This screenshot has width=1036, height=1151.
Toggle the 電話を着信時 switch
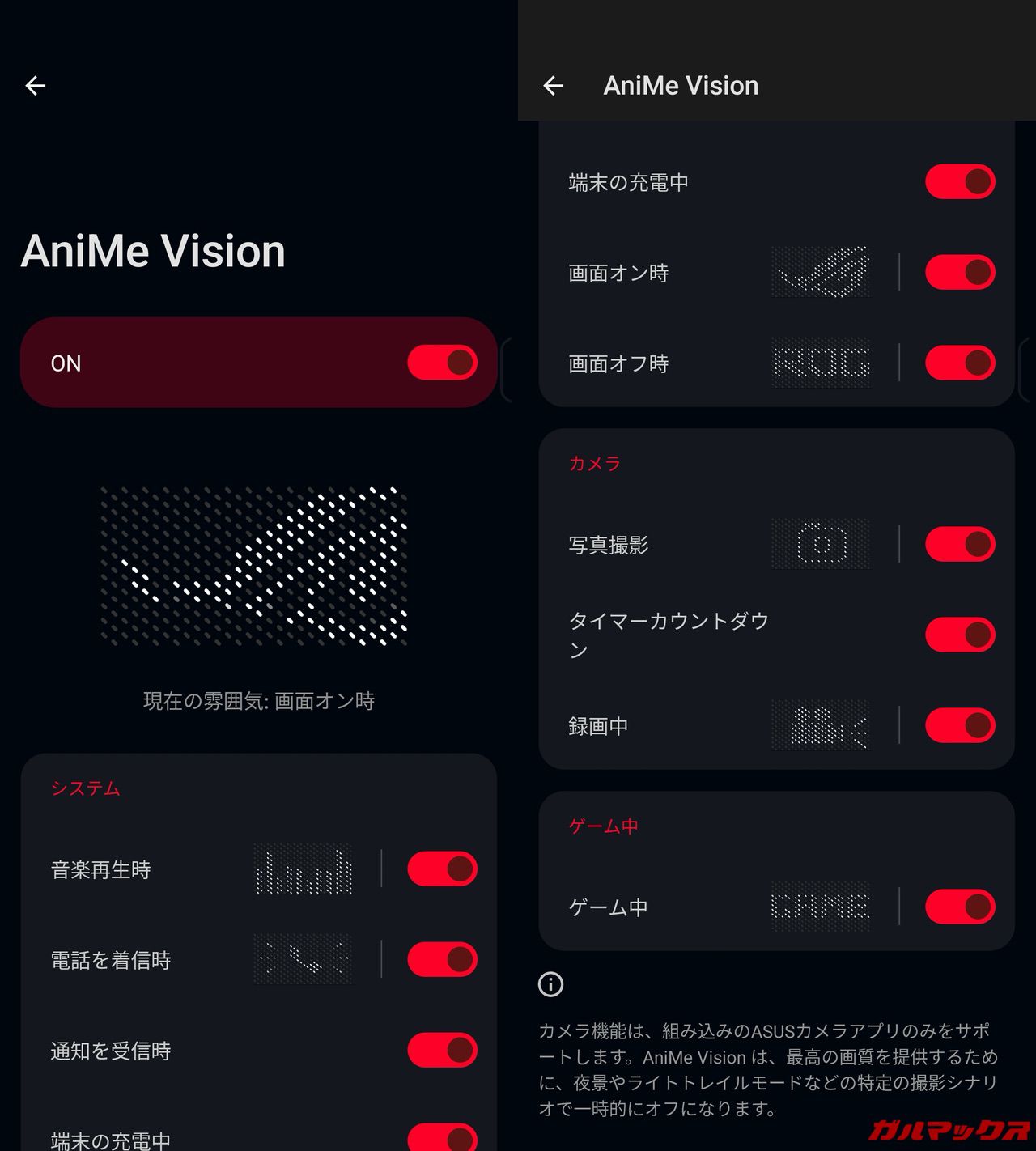(442, 959)
